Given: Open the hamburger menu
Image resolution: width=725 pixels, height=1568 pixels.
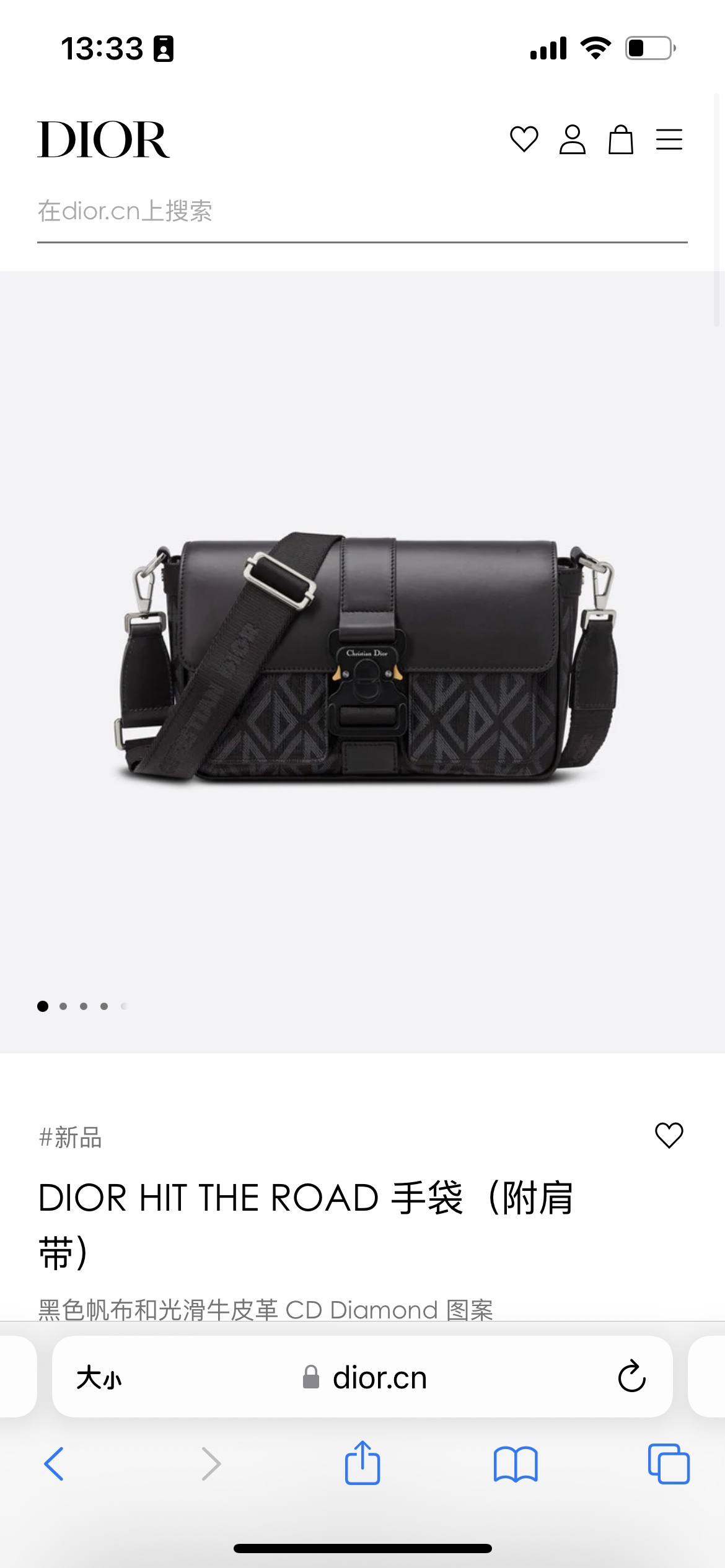Looking at the screenshot, I should 669,139.
